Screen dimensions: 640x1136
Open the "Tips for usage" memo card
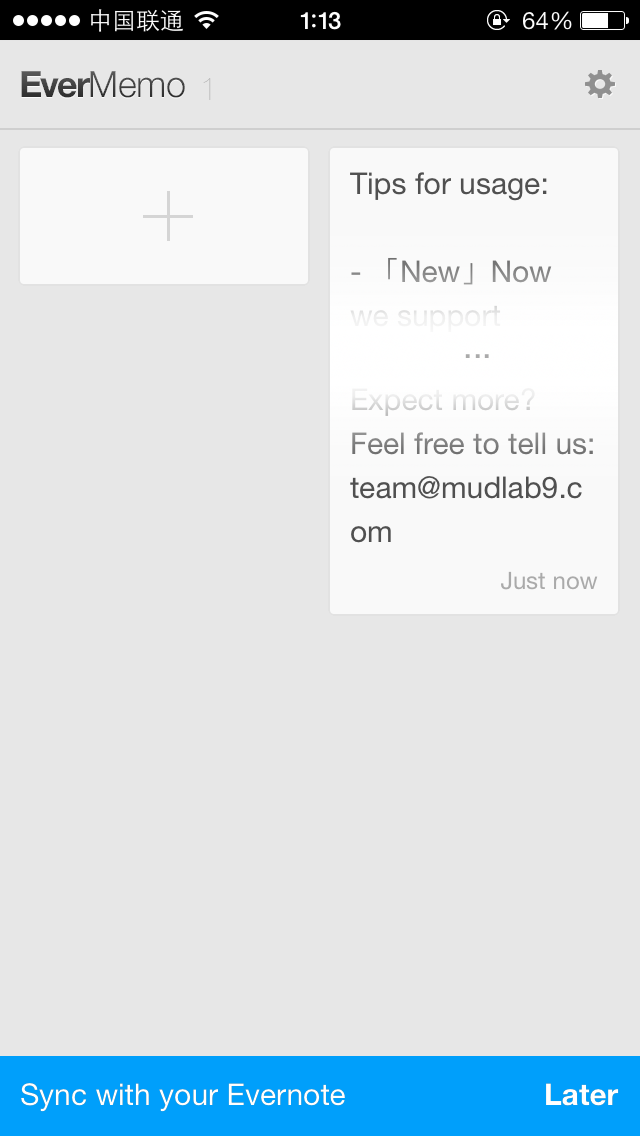coord(473,380)
